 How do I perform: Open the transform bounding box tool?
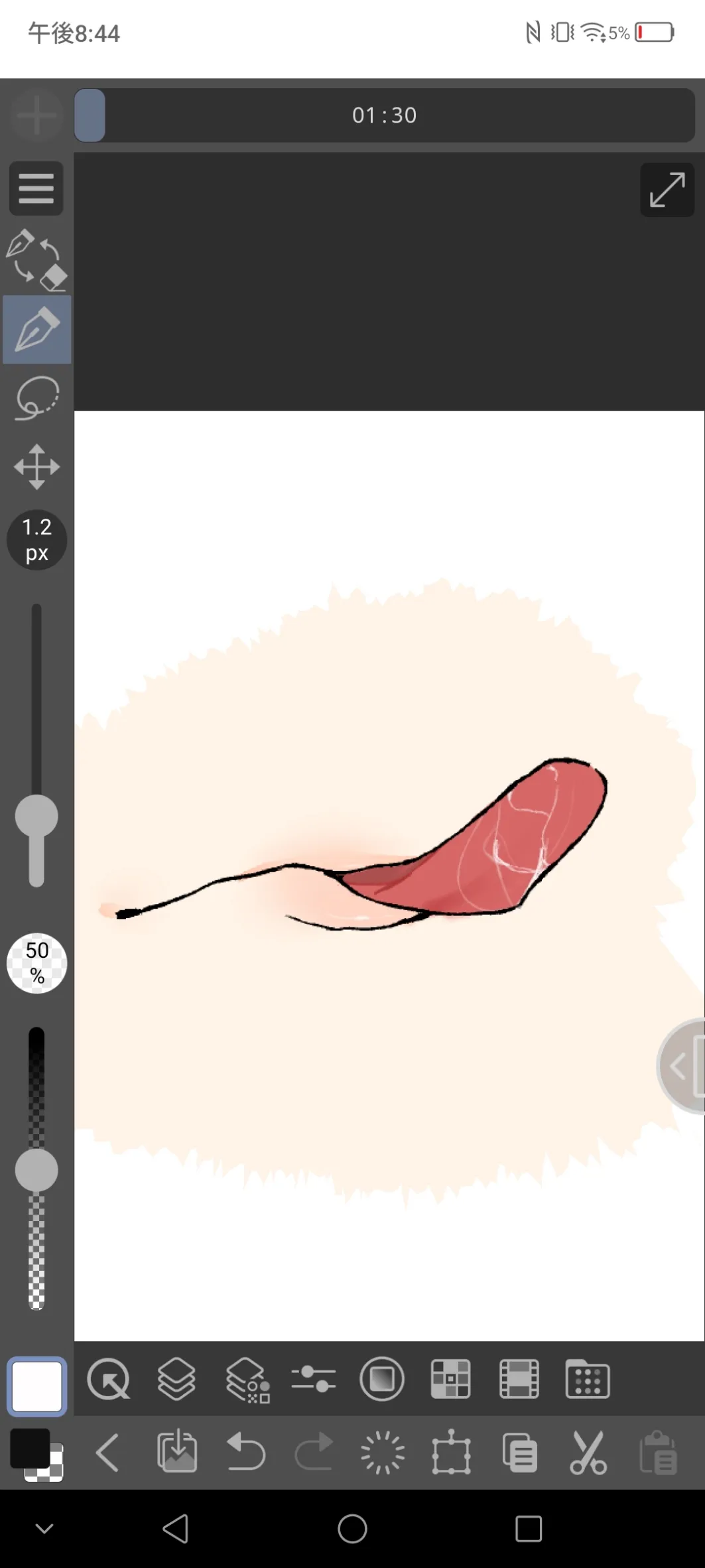[x=451, y=1453]
